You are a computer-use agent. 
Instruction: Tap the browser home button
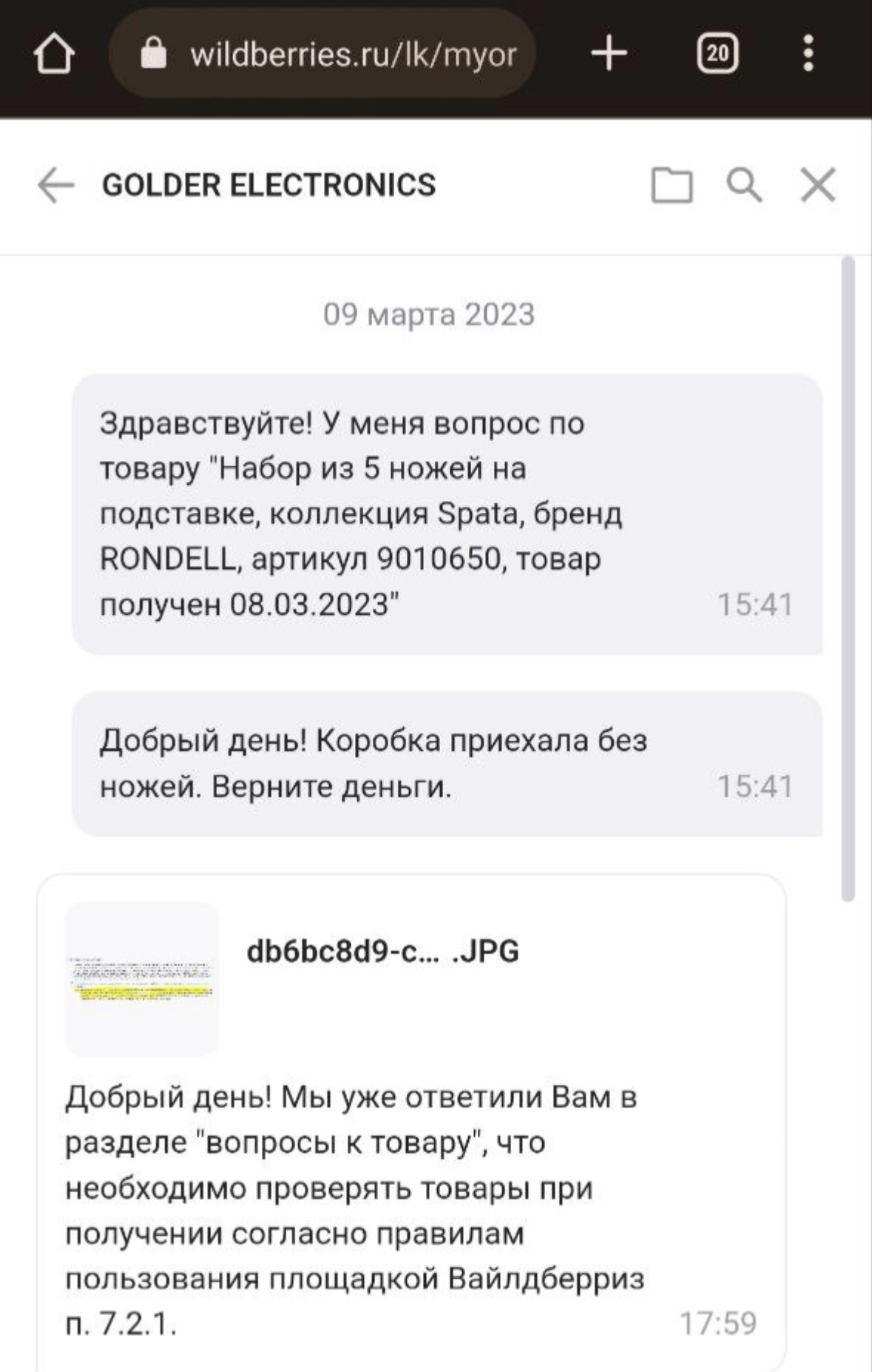coord(54,54)
